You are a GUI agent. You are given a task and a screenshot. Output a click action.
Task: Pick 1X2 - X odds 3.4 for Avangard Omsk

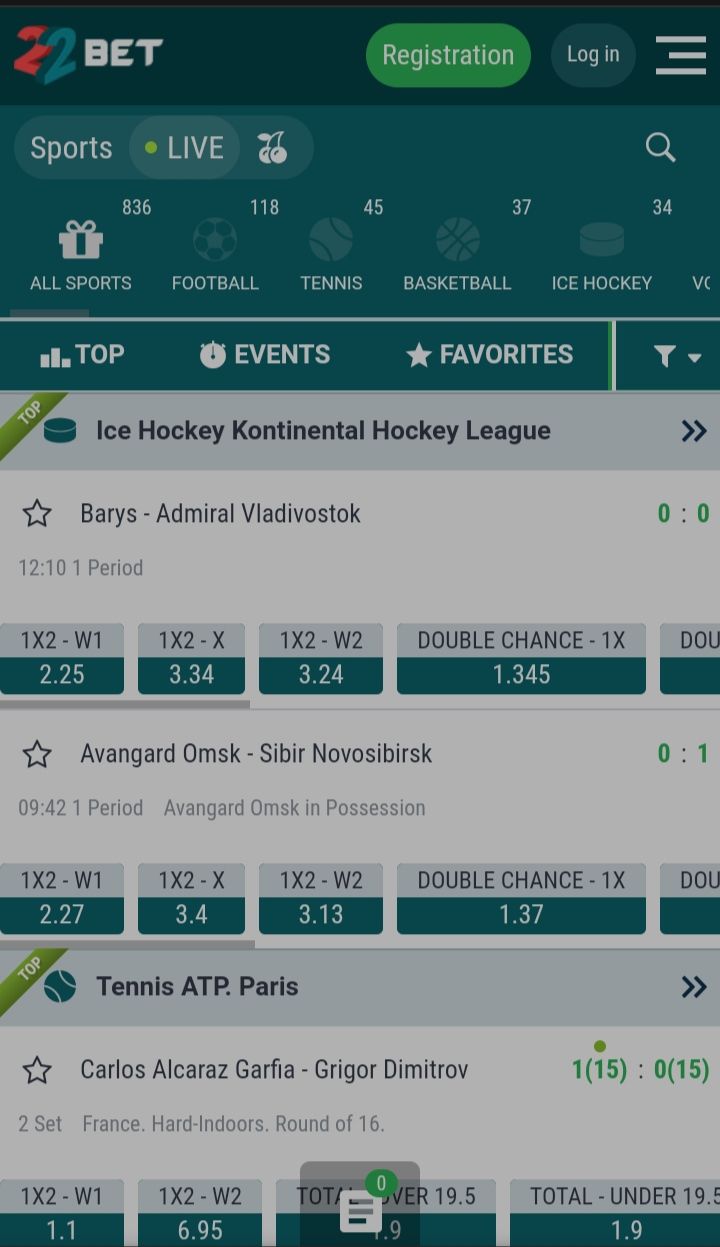tap(191, 898)
